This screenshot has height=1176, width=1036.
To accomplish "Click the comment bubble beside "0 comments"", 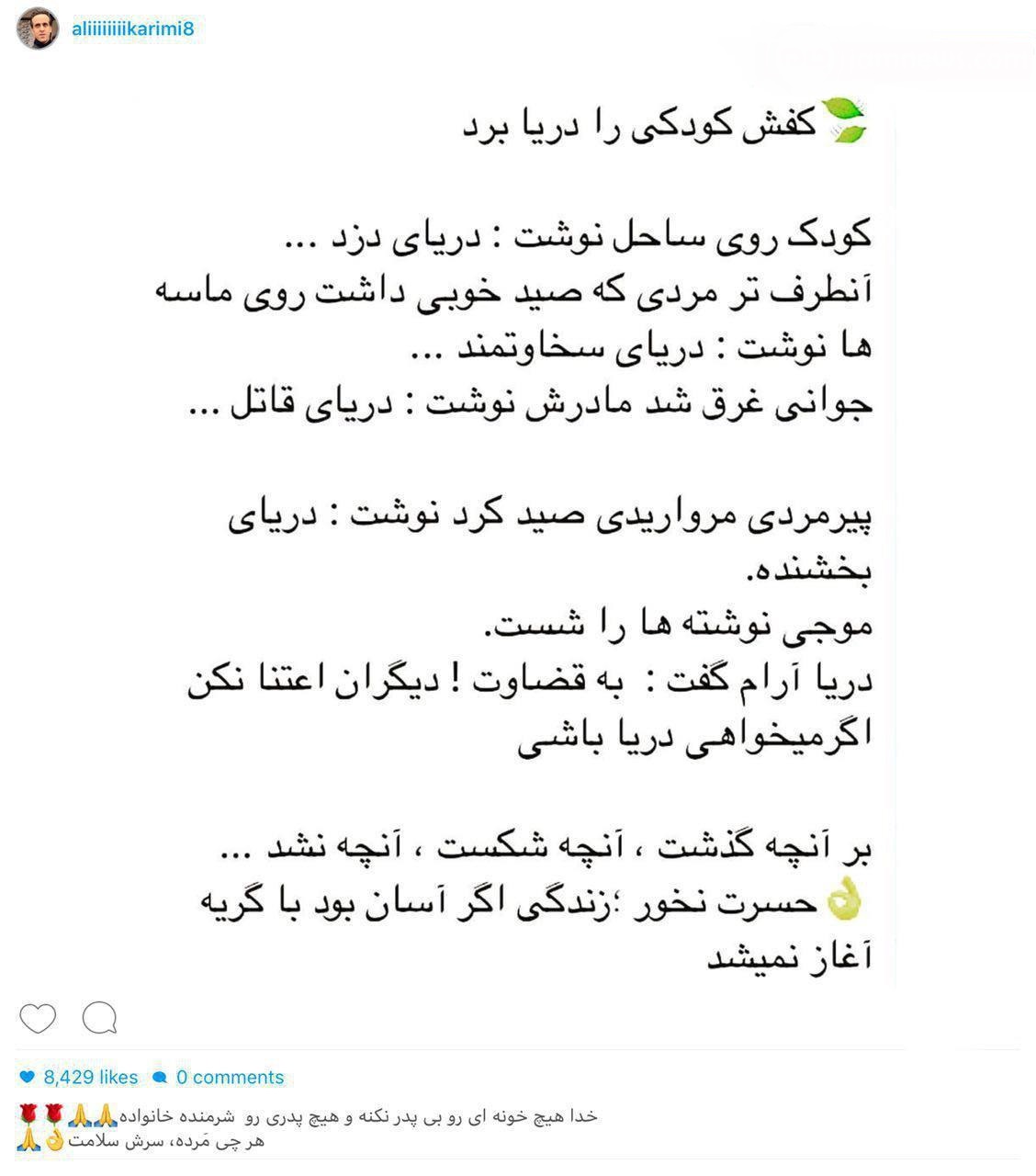I will coord(162,1077).
